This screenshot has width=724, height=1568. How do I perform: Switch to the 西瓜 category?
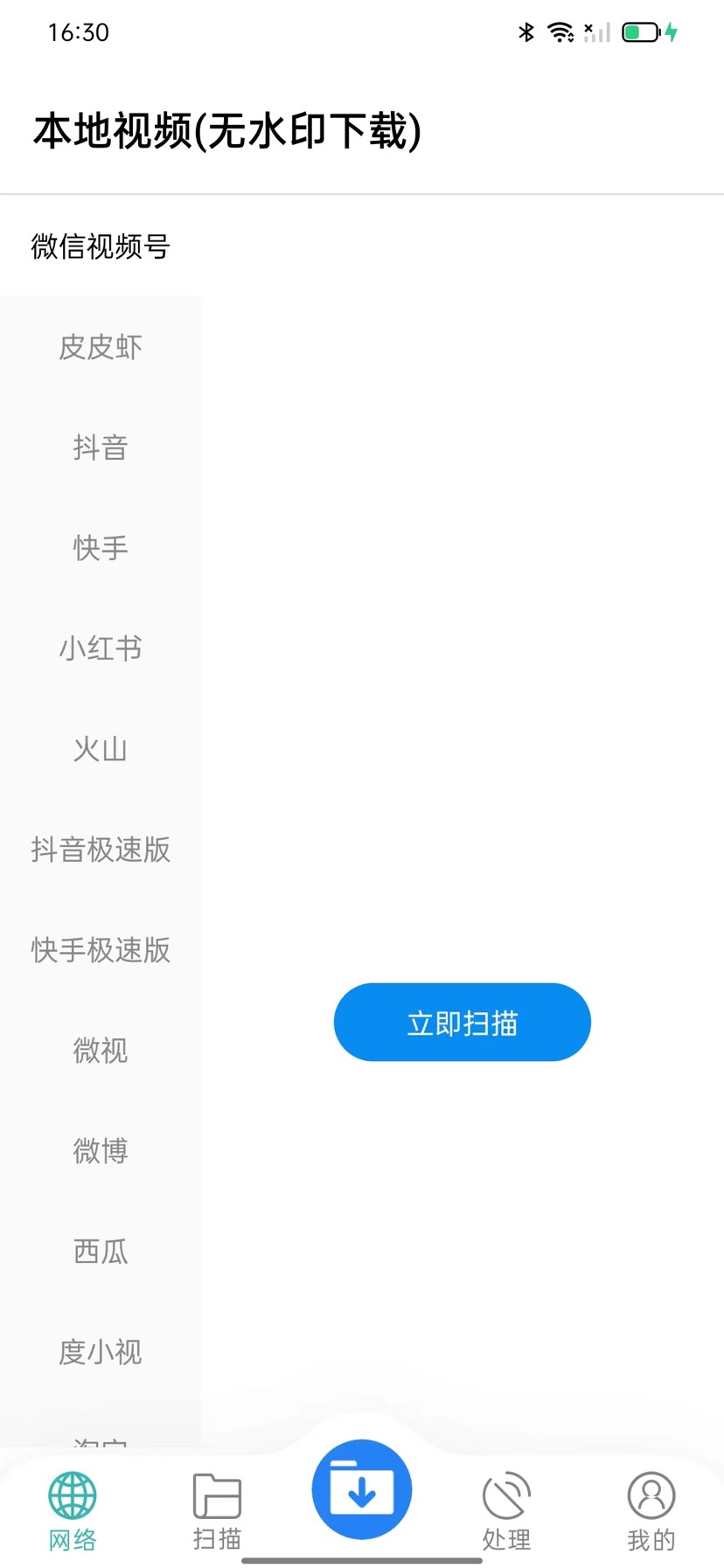coord(101,1252)
